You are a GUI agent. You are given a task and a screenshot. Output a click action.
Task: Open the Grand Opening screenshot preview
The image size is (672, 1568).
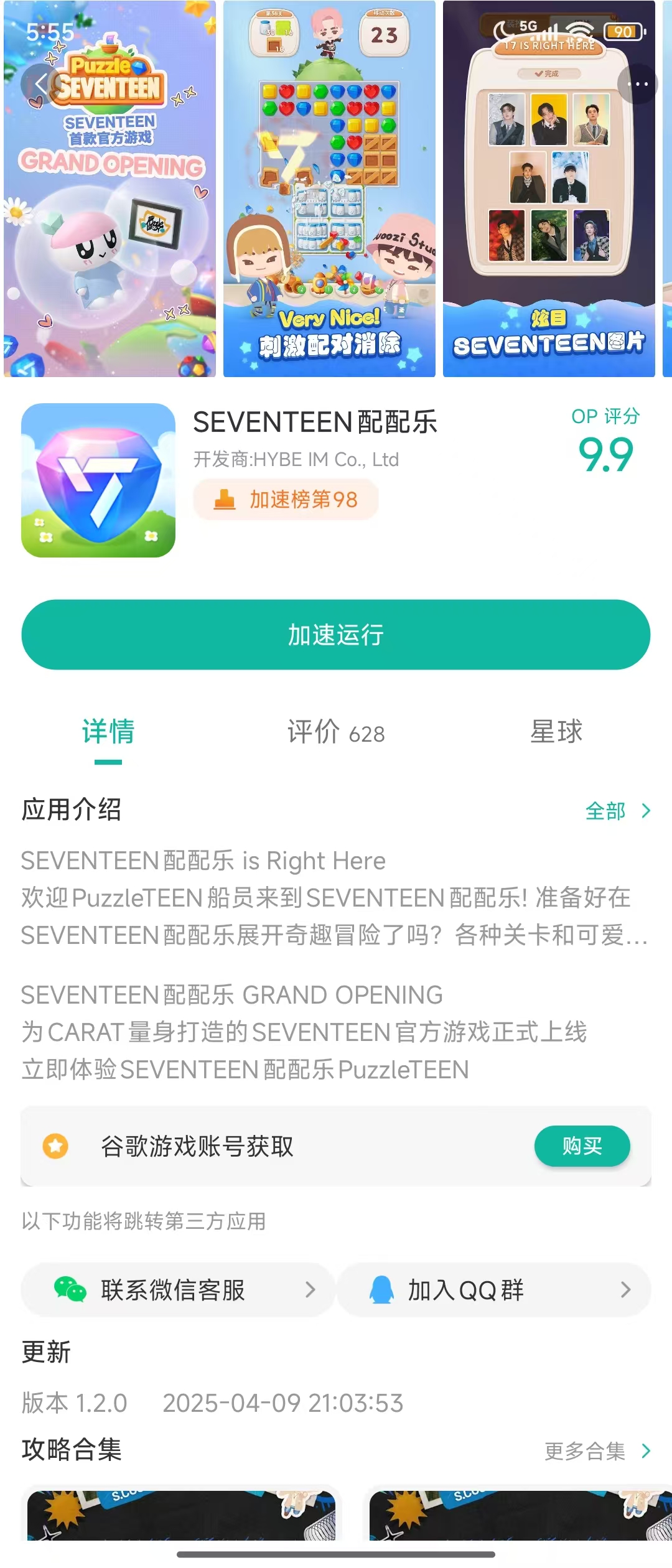pos(110,224)
